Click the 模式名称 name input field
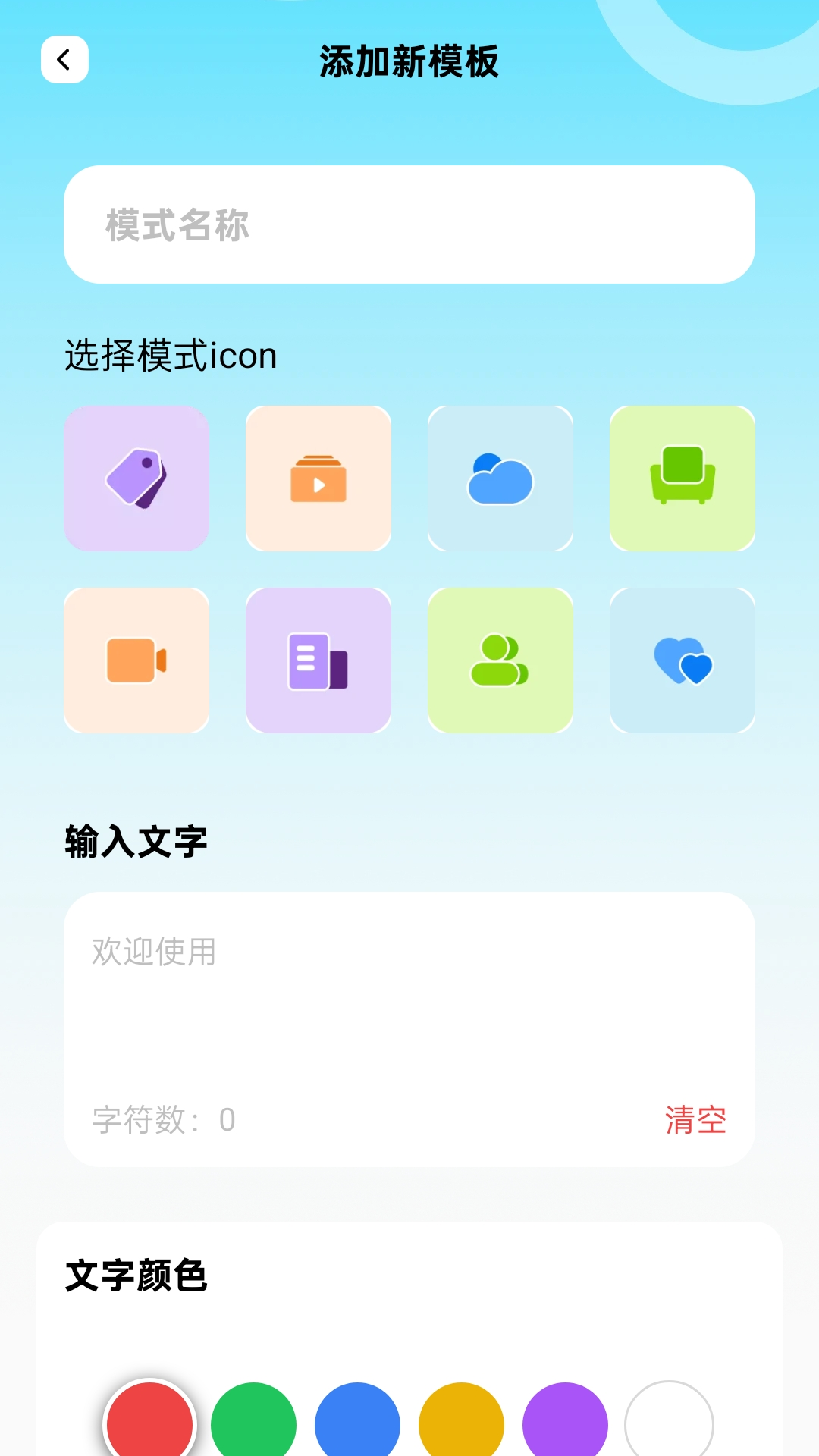 409,225
